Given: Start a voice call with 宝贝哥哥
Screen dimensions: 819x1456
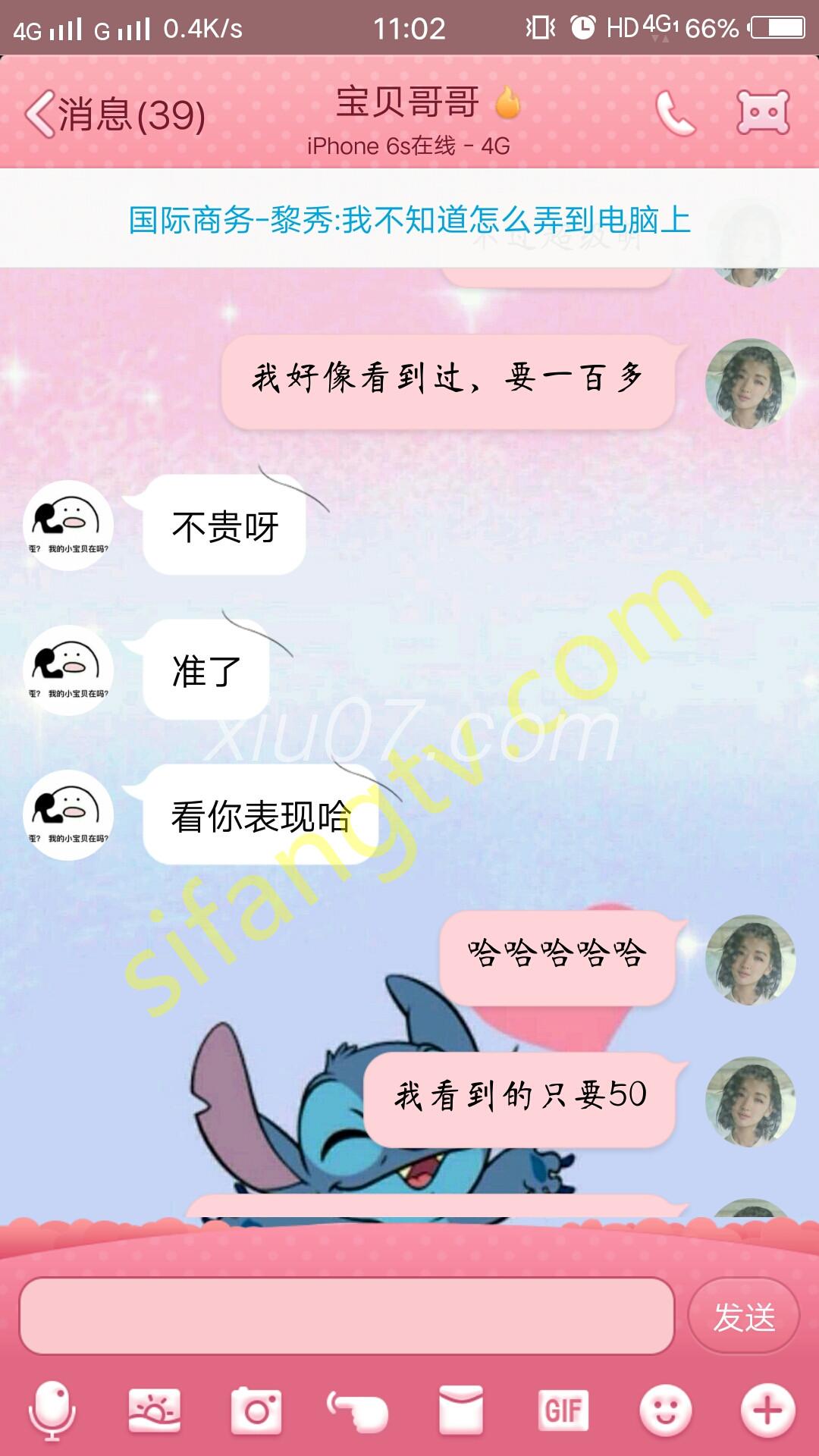Looking at the screenshot, I should click(x=674, y=114).
